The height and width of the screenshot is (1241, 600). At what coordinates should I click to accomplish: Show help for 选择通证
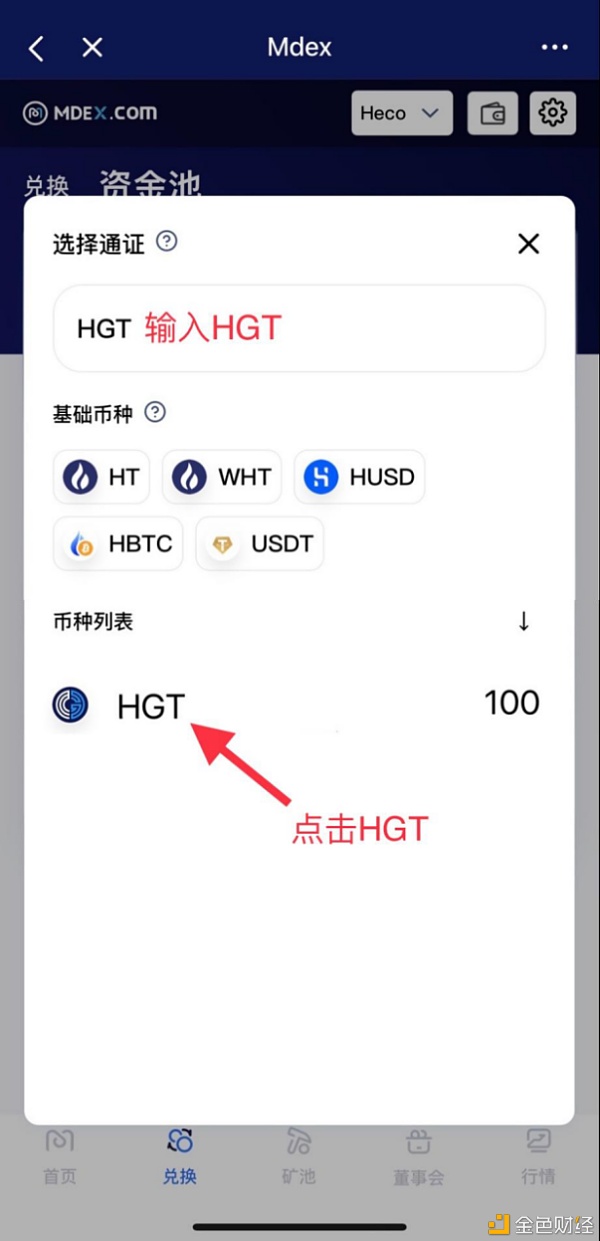click(x=167, y=241)
